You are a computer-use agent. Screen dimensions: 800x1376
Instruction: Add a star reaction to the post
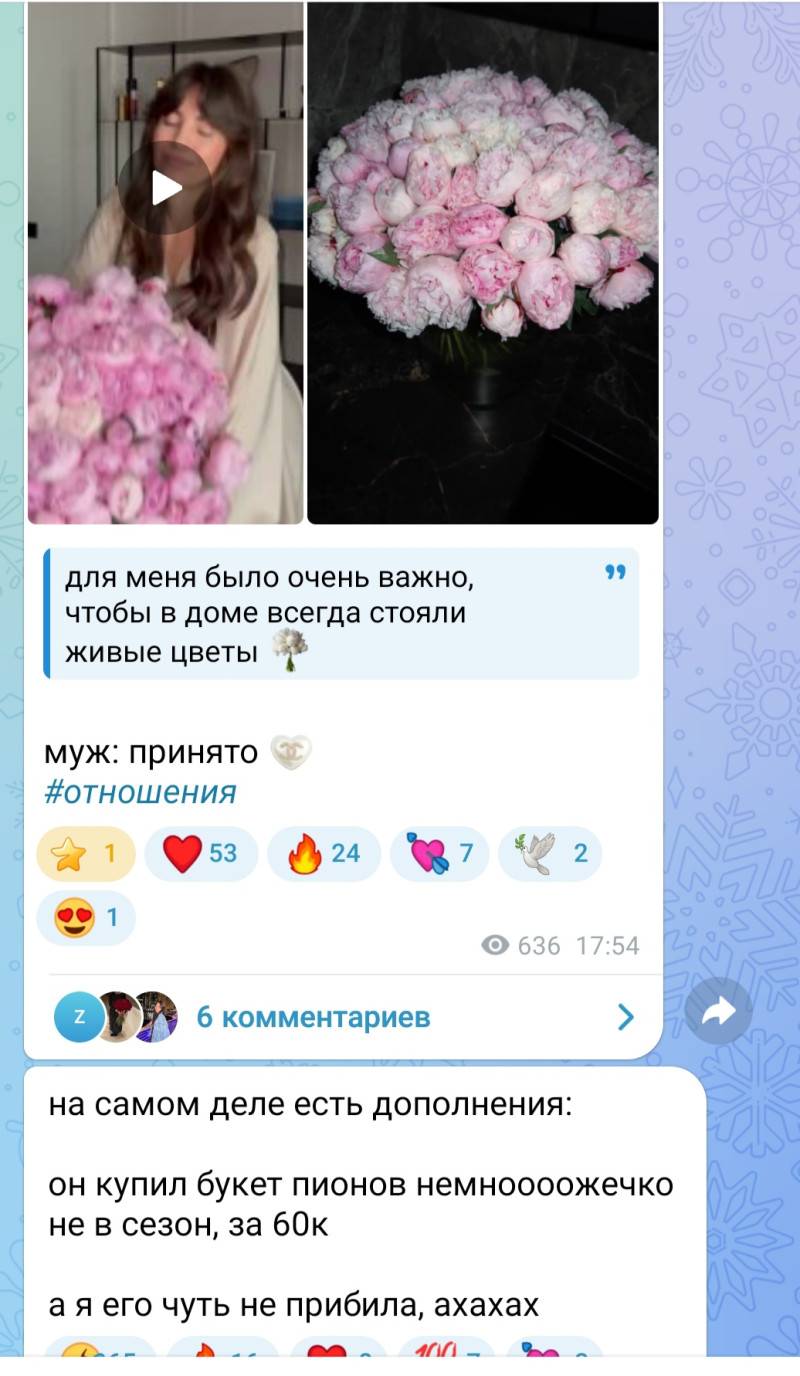pyautogui.click(x=85, y=854)
